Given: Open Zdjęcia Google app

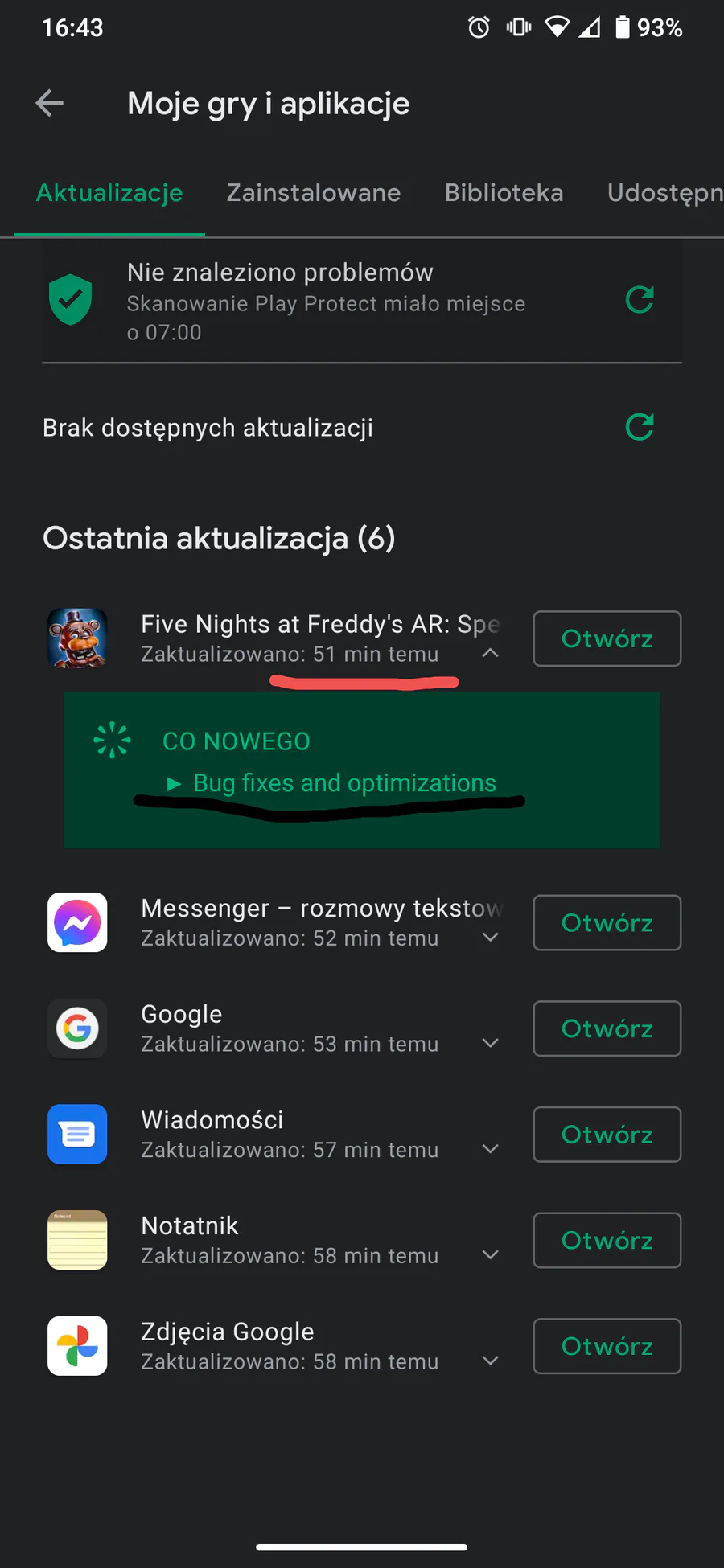Looking at the screenshot, I should 607,1346.
